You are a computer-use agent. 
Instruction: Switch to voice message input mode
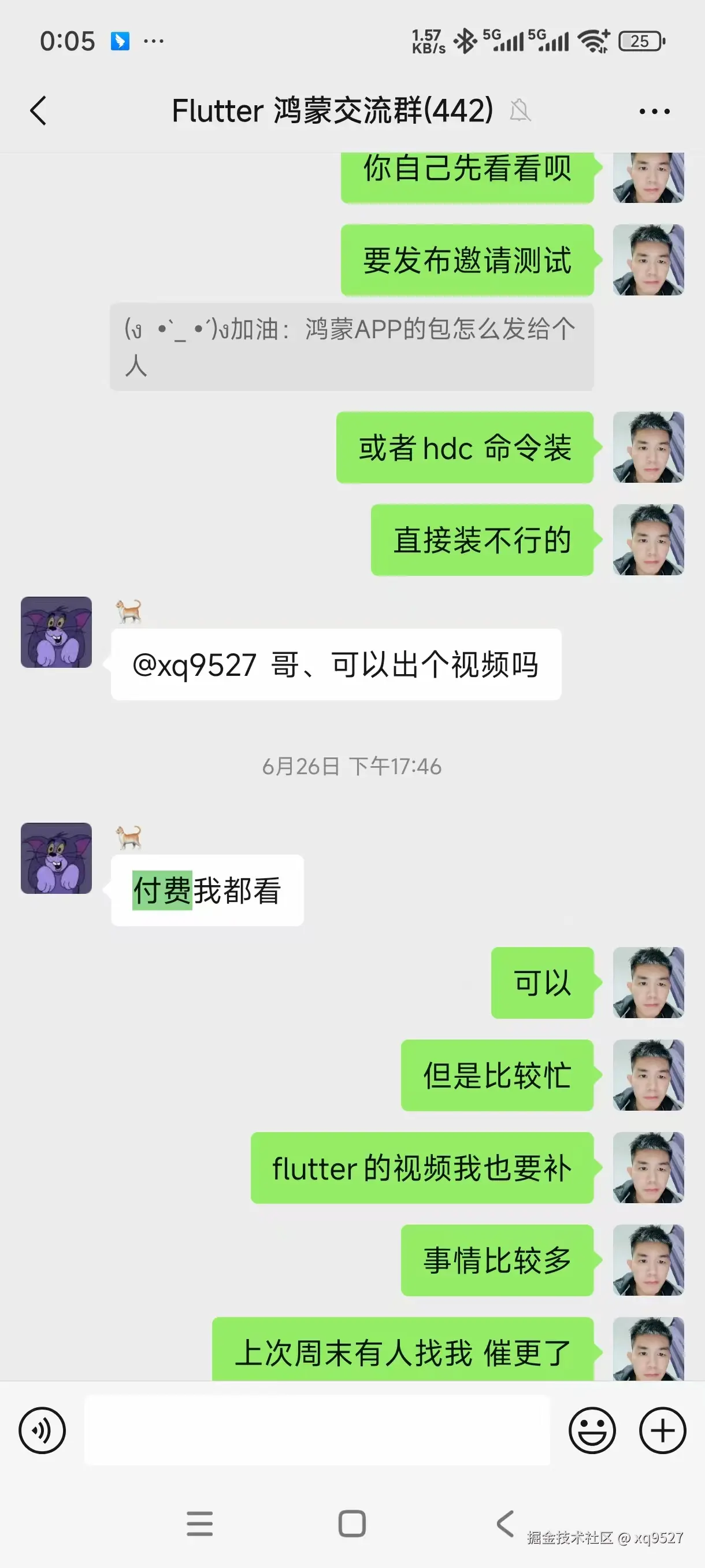pos(42,1432)
